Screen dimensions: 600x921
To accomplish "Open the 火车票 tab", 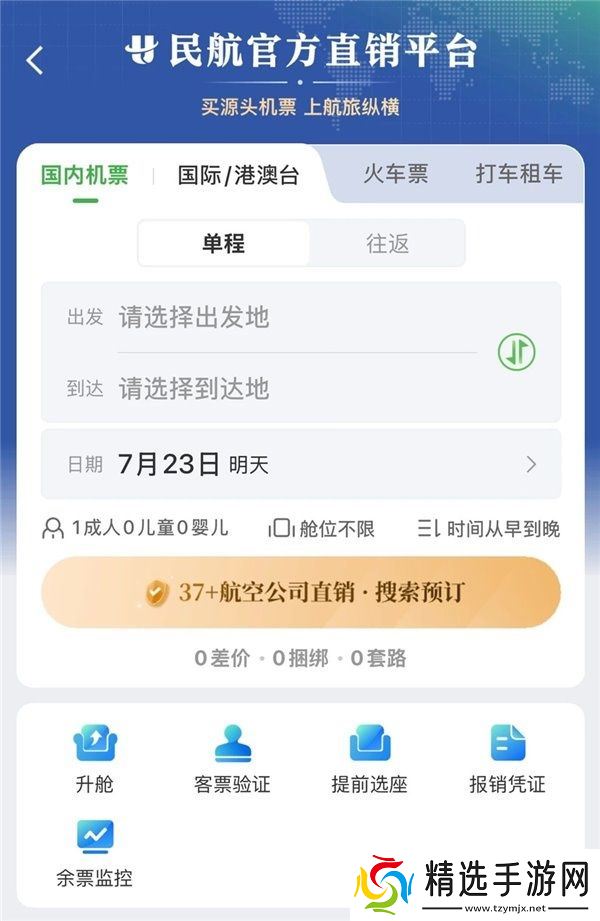I will (x=395, y=174).
